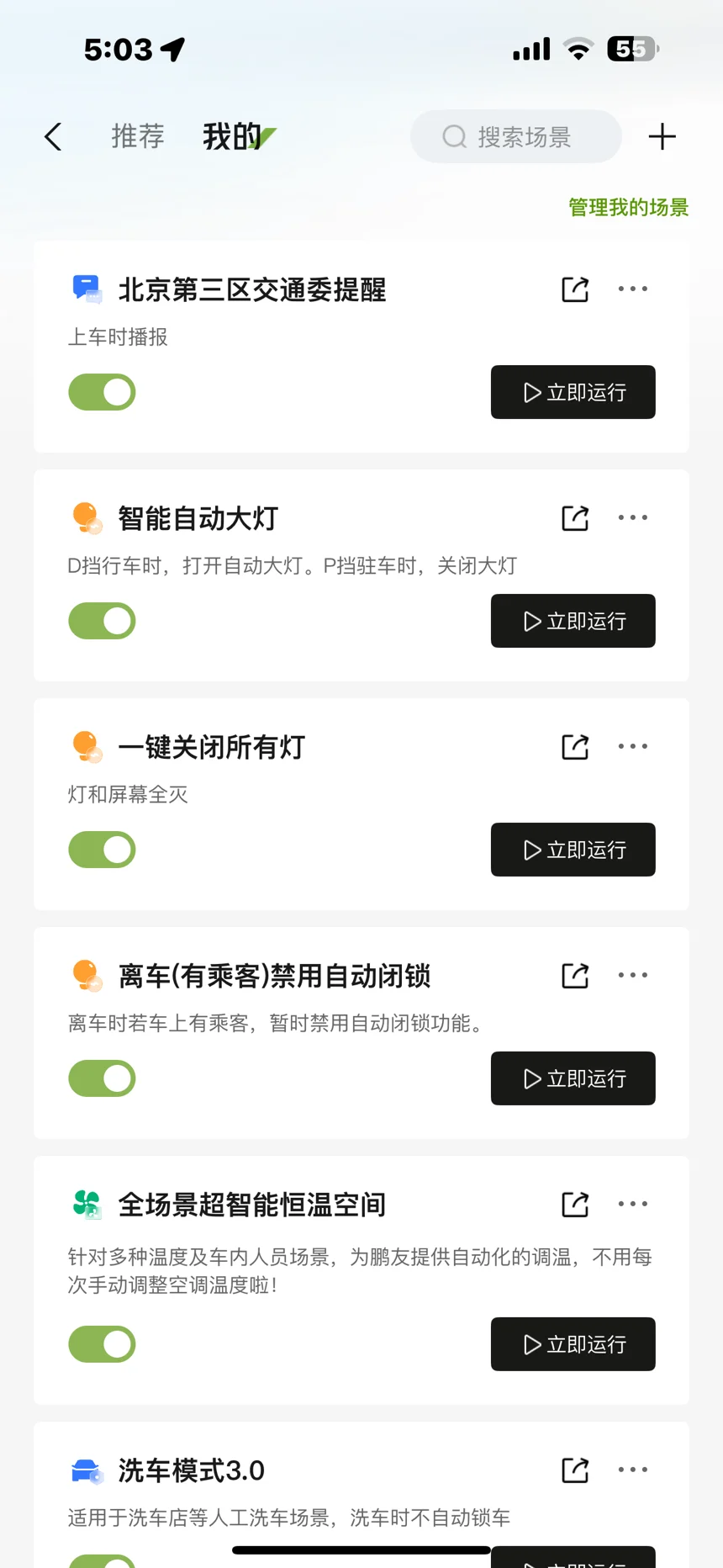Run 北京第三区交通委提醒 with 立即运行
This screenshot has width=723, height=1568.
(x=573, y=392)
